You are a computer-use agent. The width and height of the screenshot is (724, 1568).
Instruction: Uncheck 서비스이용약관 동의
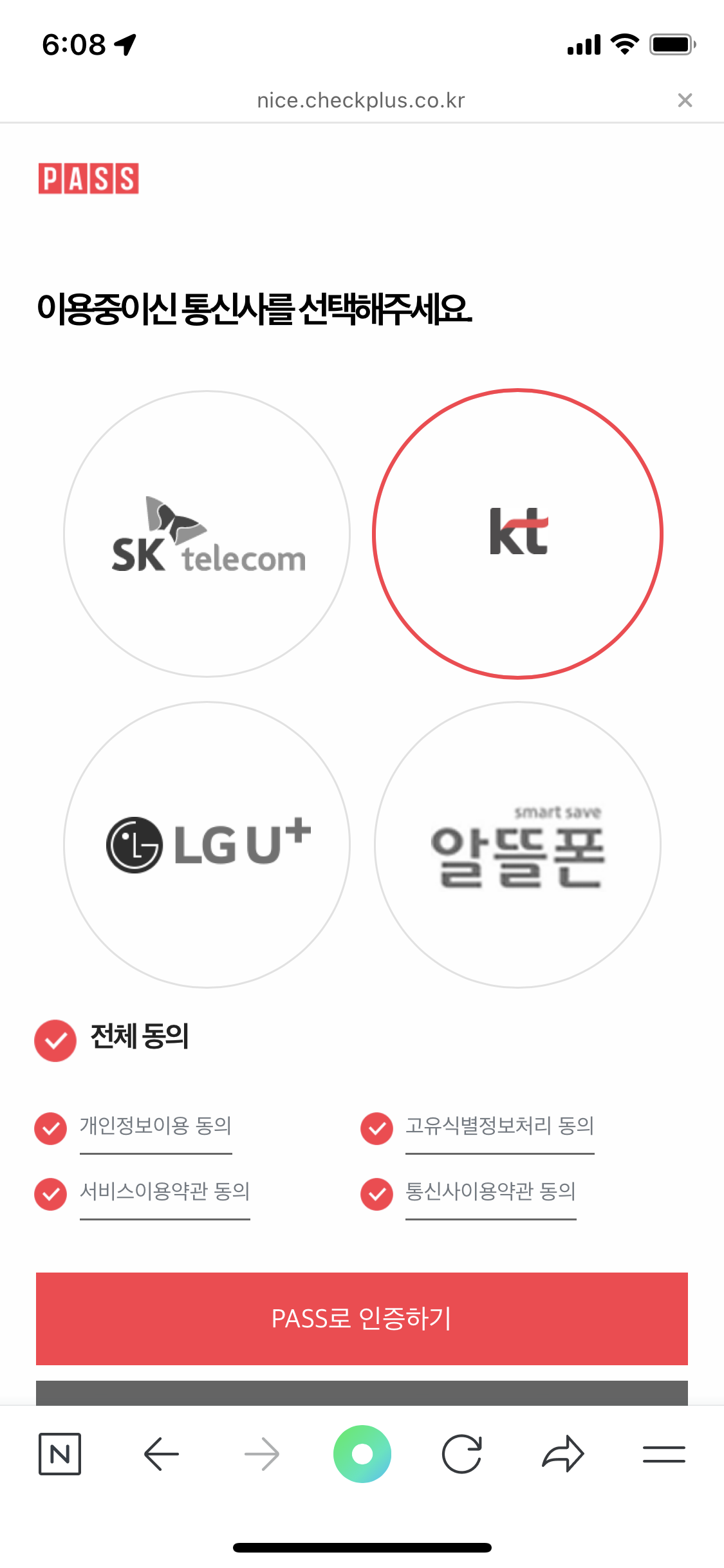pyautogui.click(x=50, y=1194)
